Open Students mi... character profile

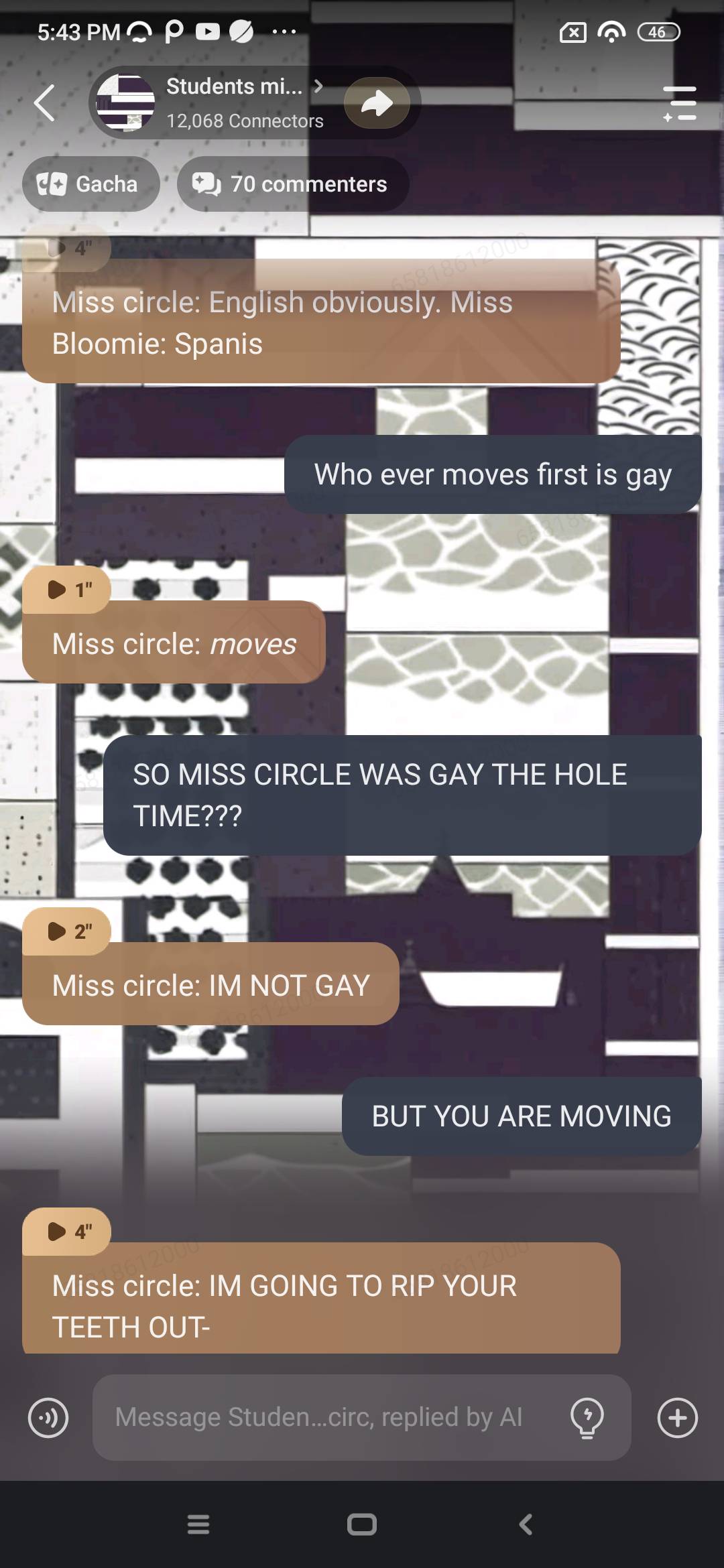[x=233, y=102]
